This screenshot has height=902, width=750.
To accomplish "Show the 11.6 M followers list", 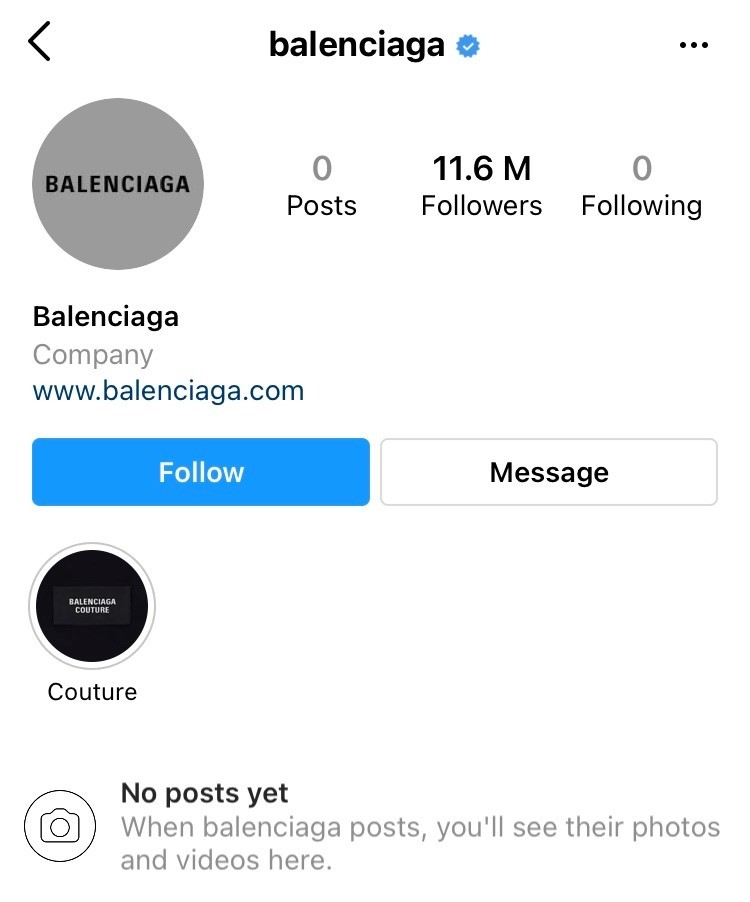I will click(481, 186).
